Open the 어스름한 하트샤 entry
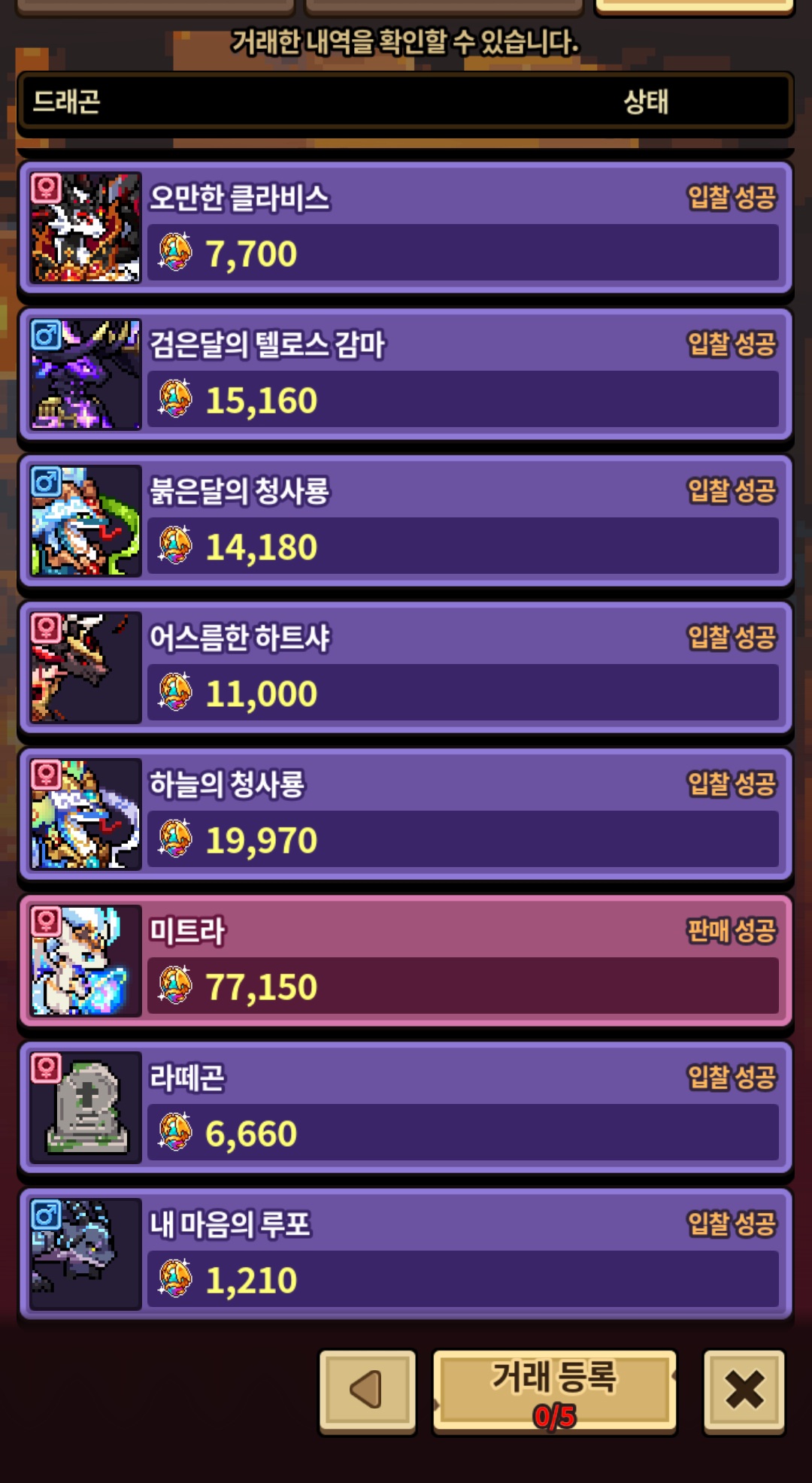 tap(405, 668)
